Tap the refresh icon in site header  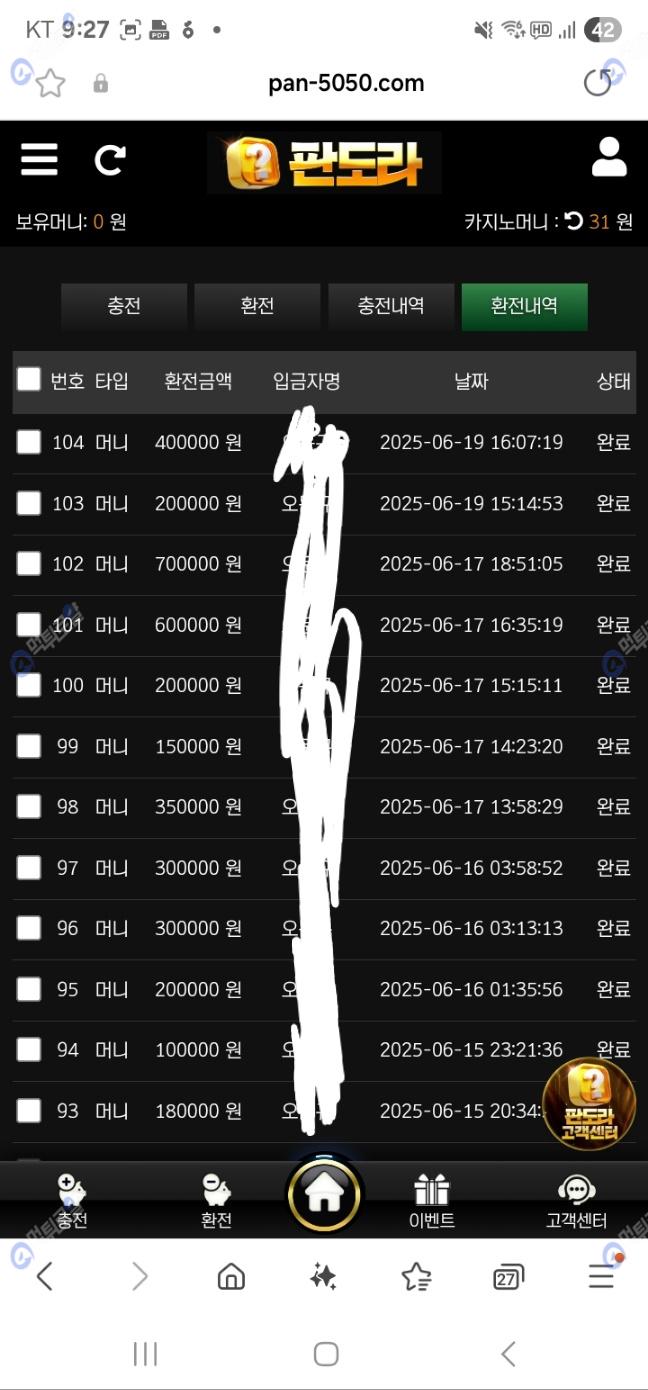(110, 159)
